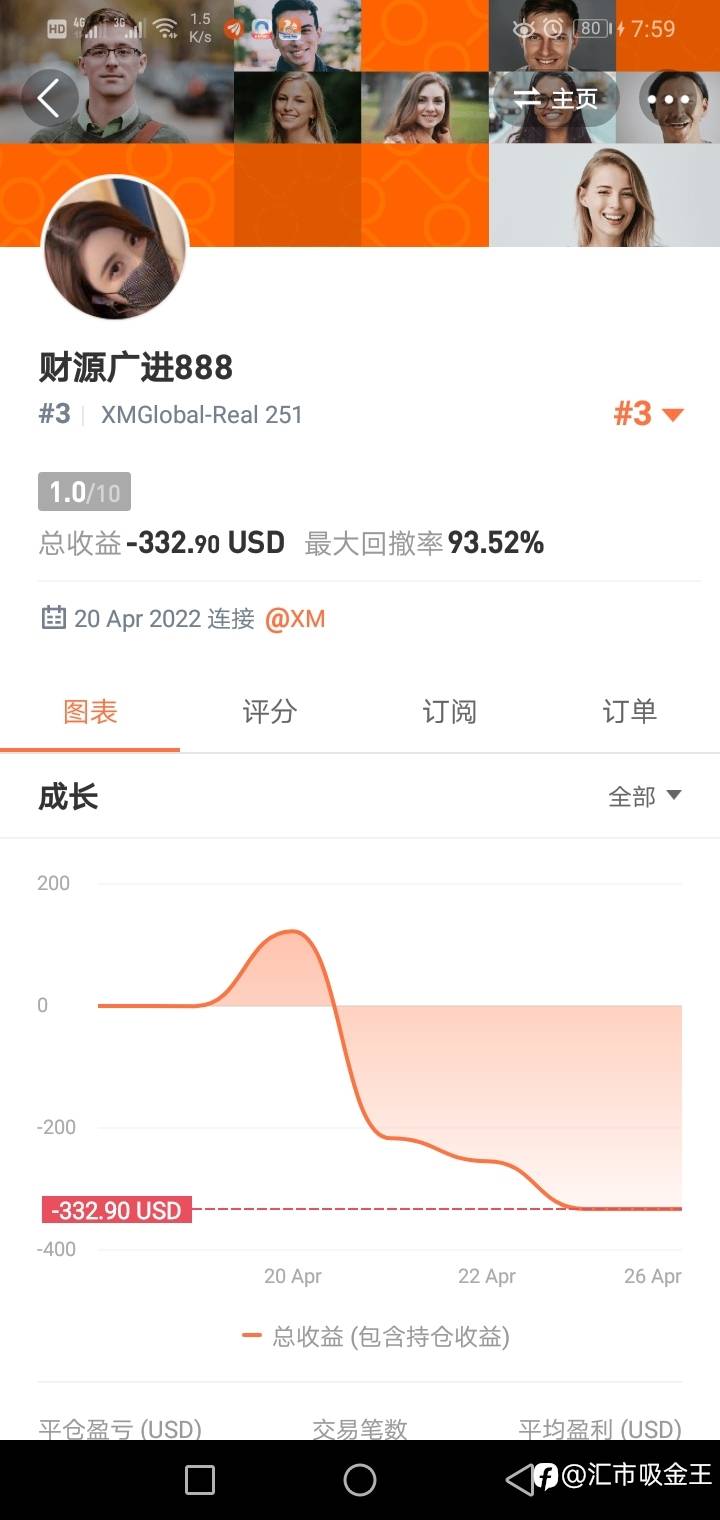Open the profile avatar of 财源广进888
Image resolution: width=720 pixels, height=1520 pixels.
(114, 247)
